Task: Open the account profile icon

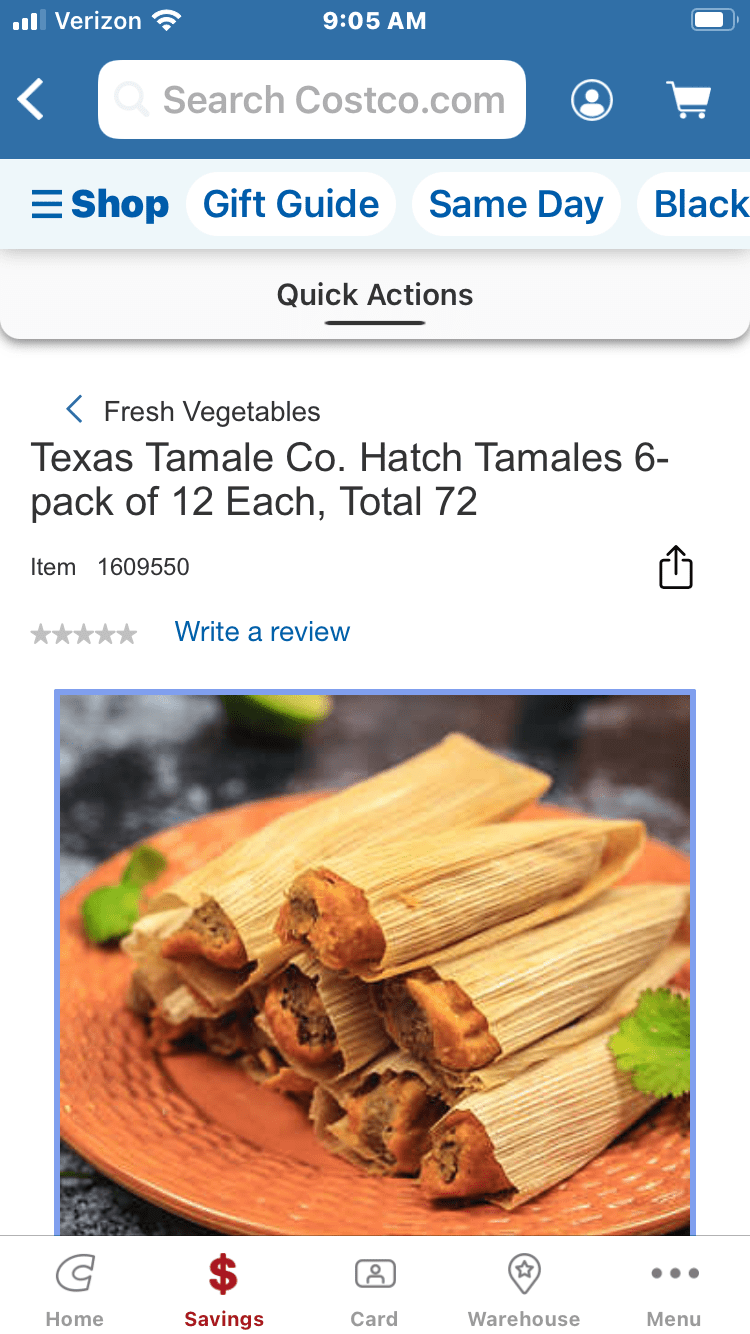Action: point(592,99)
